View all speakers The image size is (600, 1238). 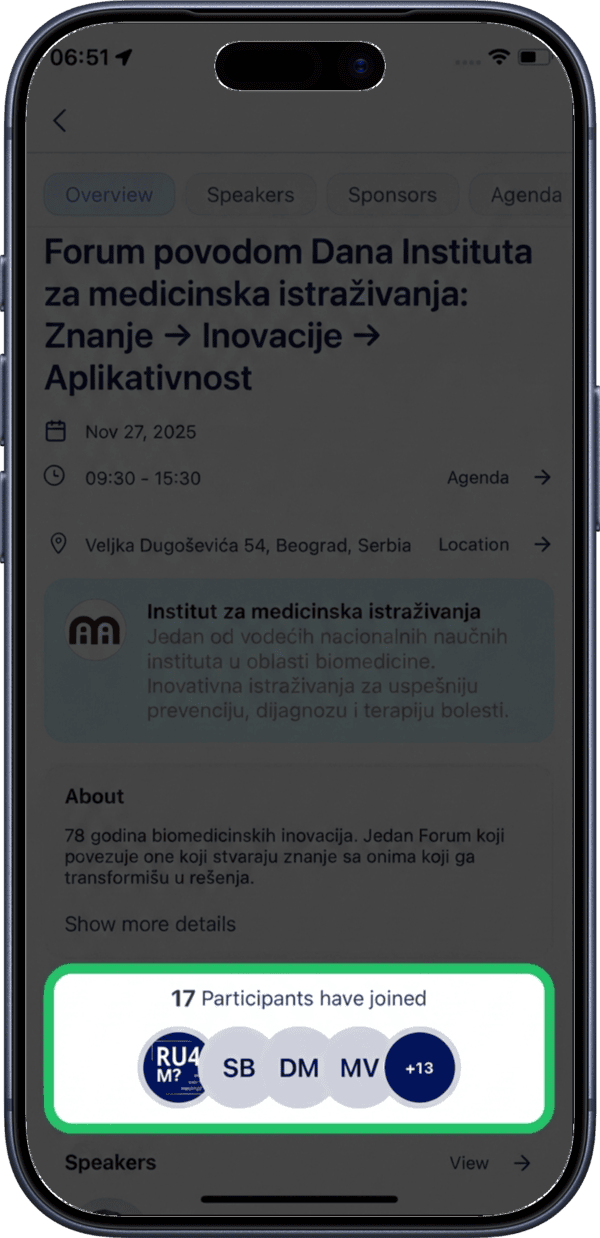click(488, 1163)
